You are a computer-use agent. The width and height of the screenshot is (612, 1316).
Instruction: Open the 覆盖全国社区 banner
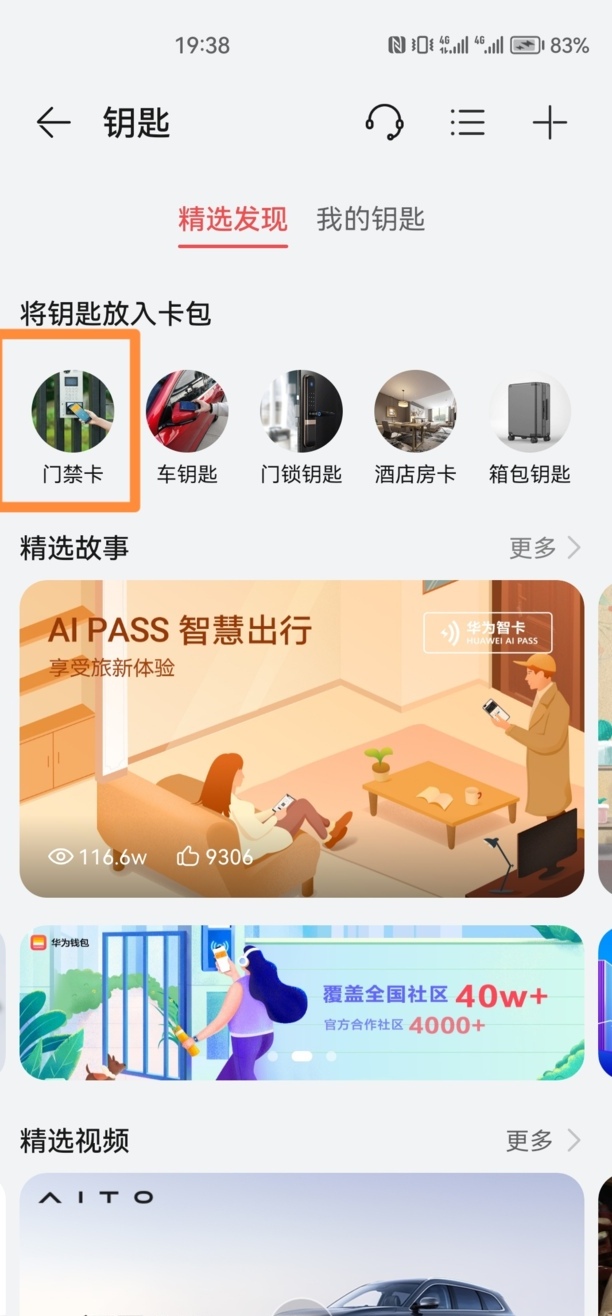[301, 1002]
